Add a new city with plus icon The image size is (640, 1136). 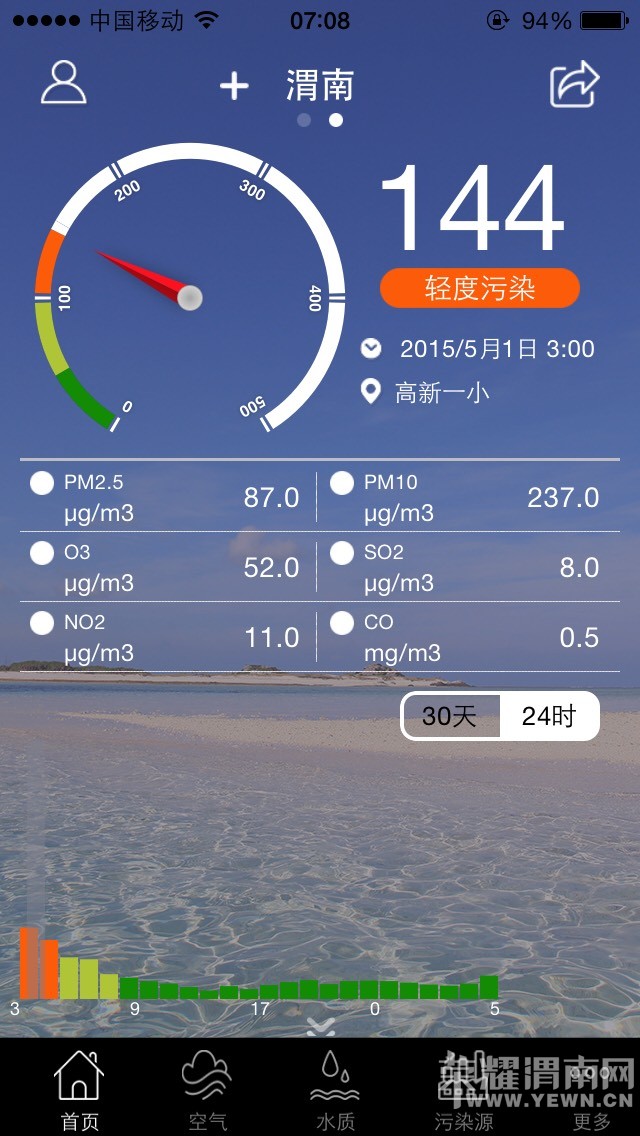pyautogui.click(x=234, y=86)
